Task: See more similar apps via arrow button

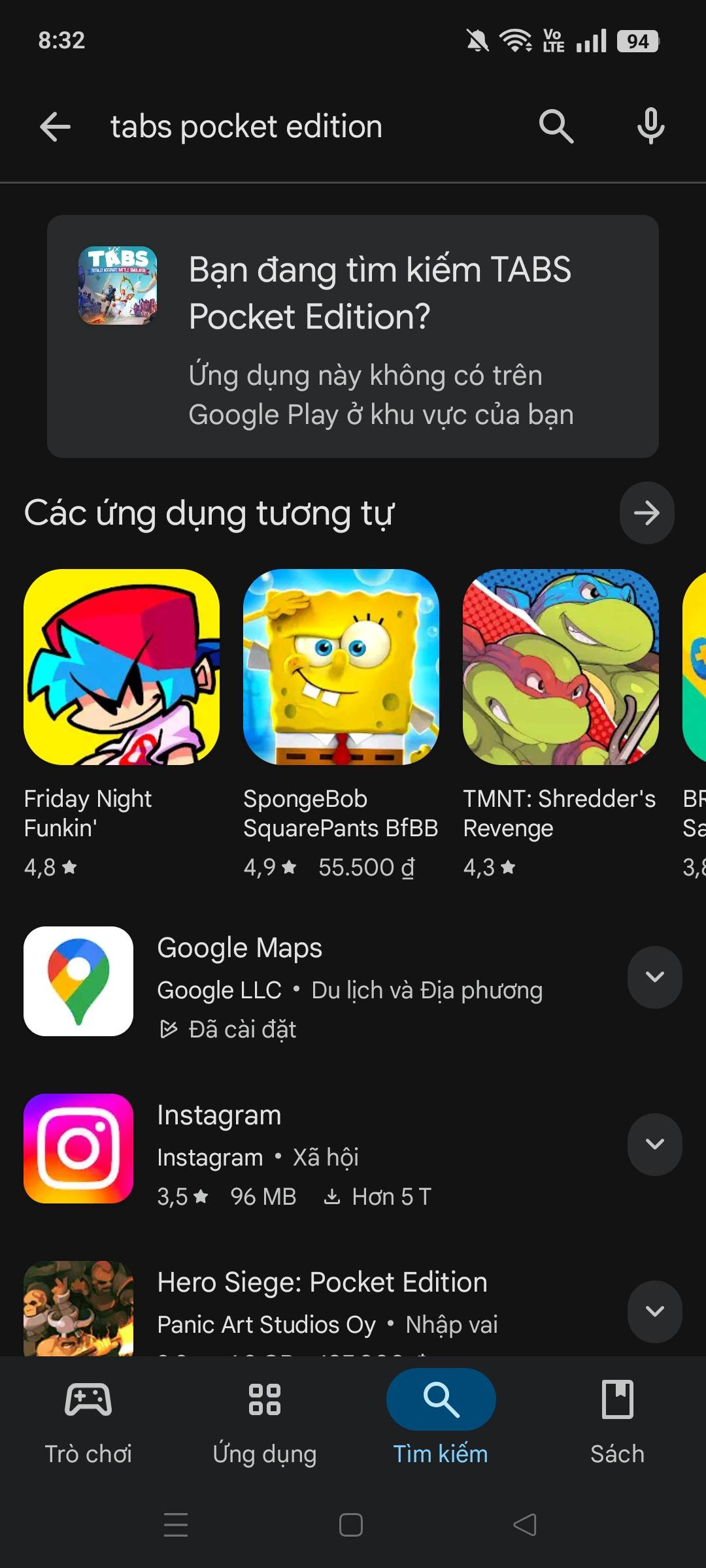Action: tap(647, 513)
